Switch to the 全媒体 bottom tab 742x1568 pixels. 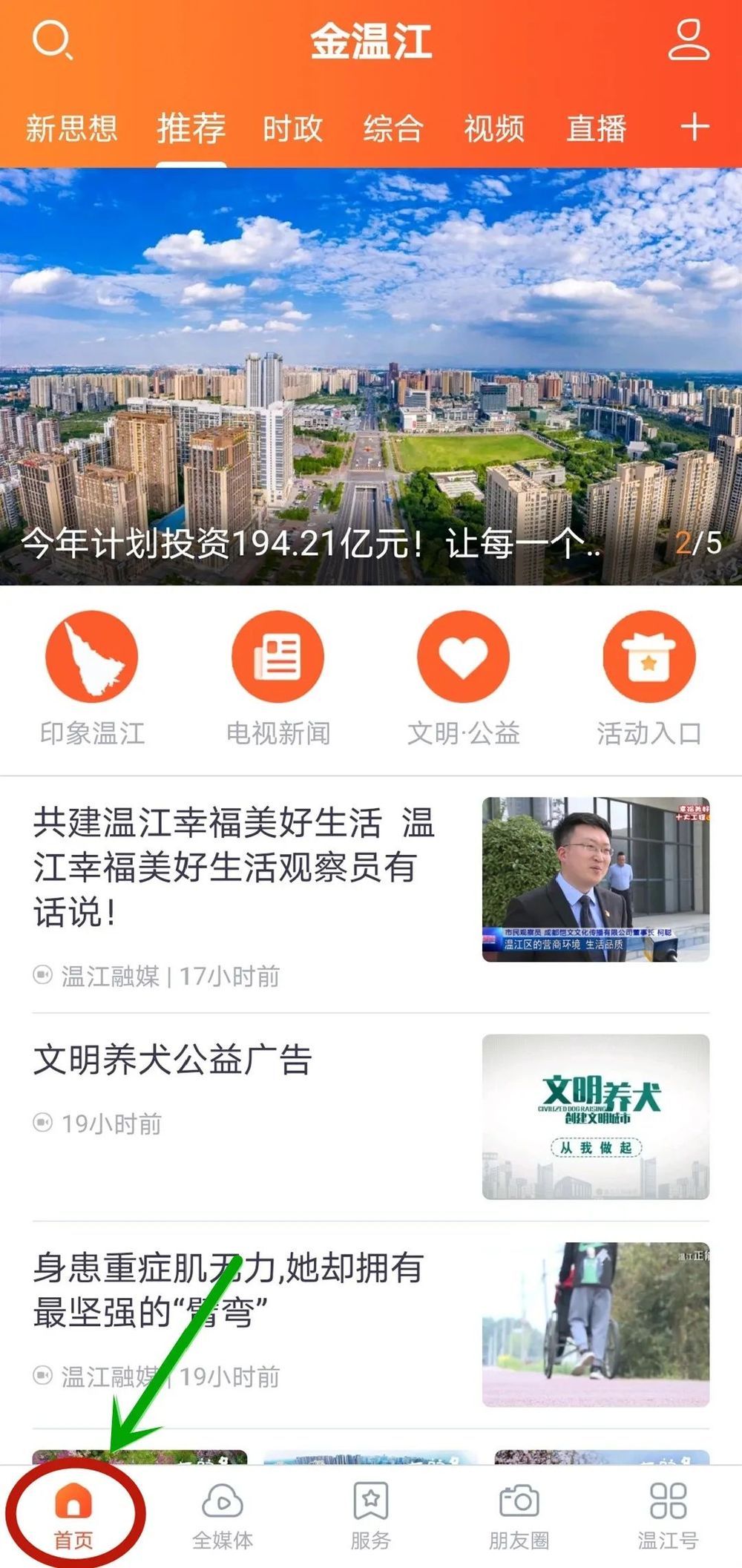(223, 1518)
